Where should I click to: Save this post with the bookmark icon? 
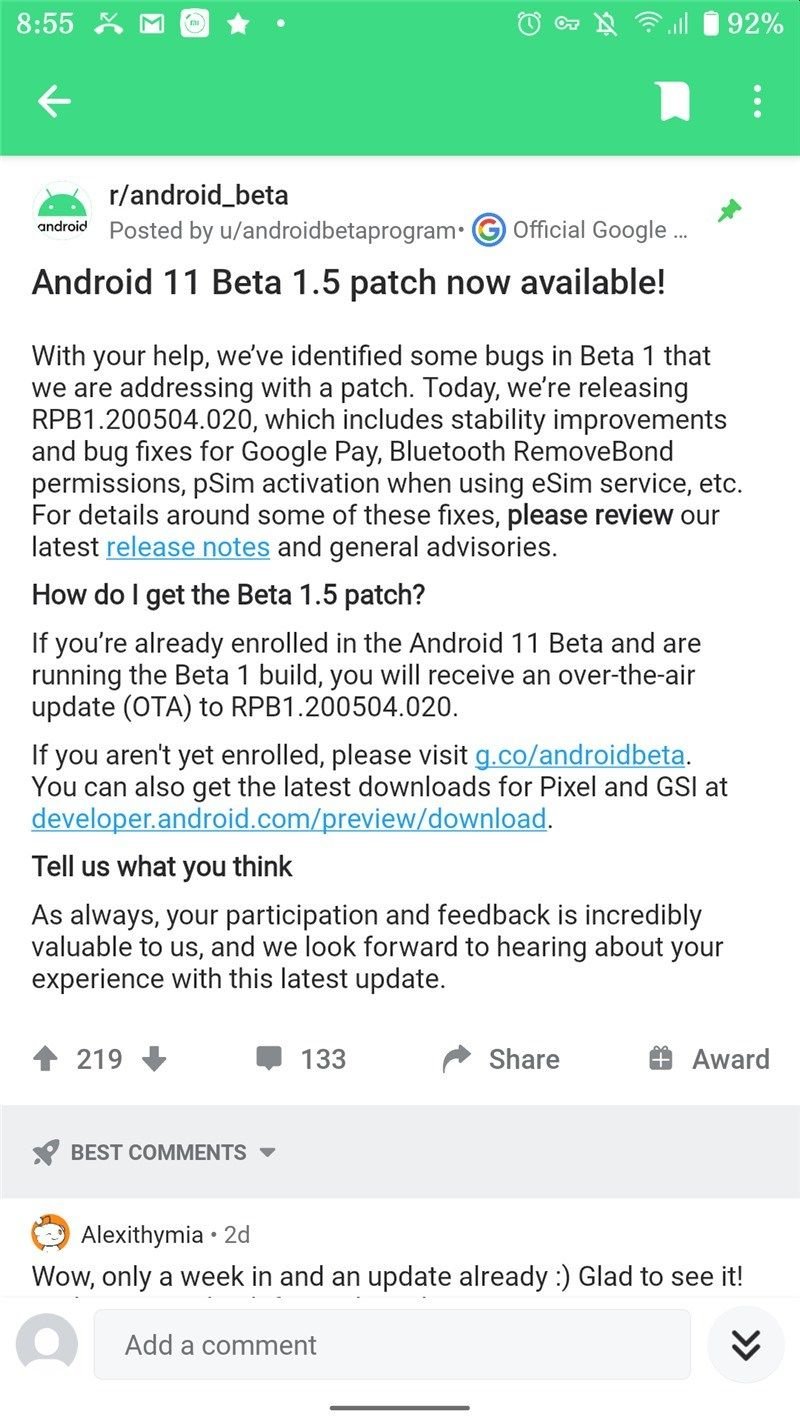tap(674, 101)
